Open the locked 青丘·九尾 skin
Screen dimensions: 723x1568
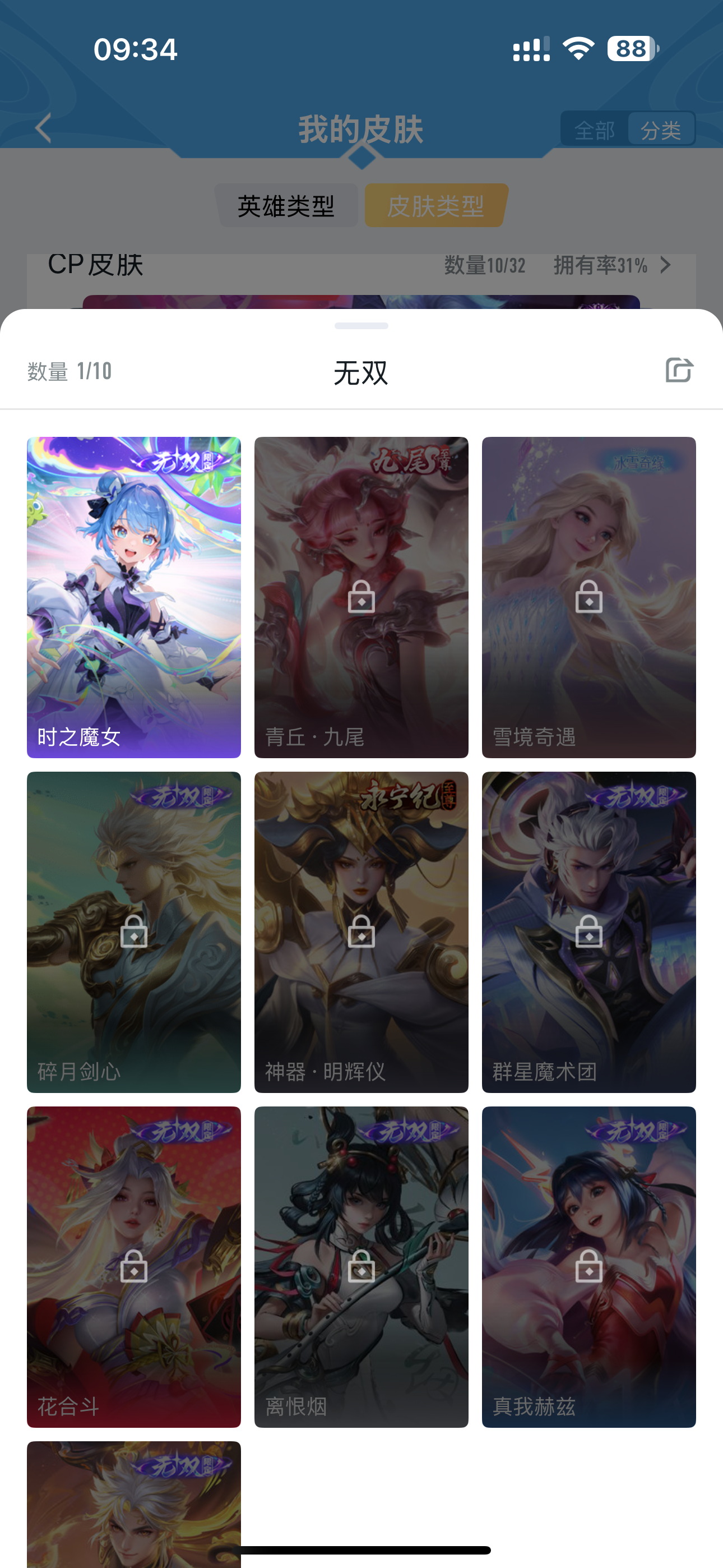tap(361, 597)
